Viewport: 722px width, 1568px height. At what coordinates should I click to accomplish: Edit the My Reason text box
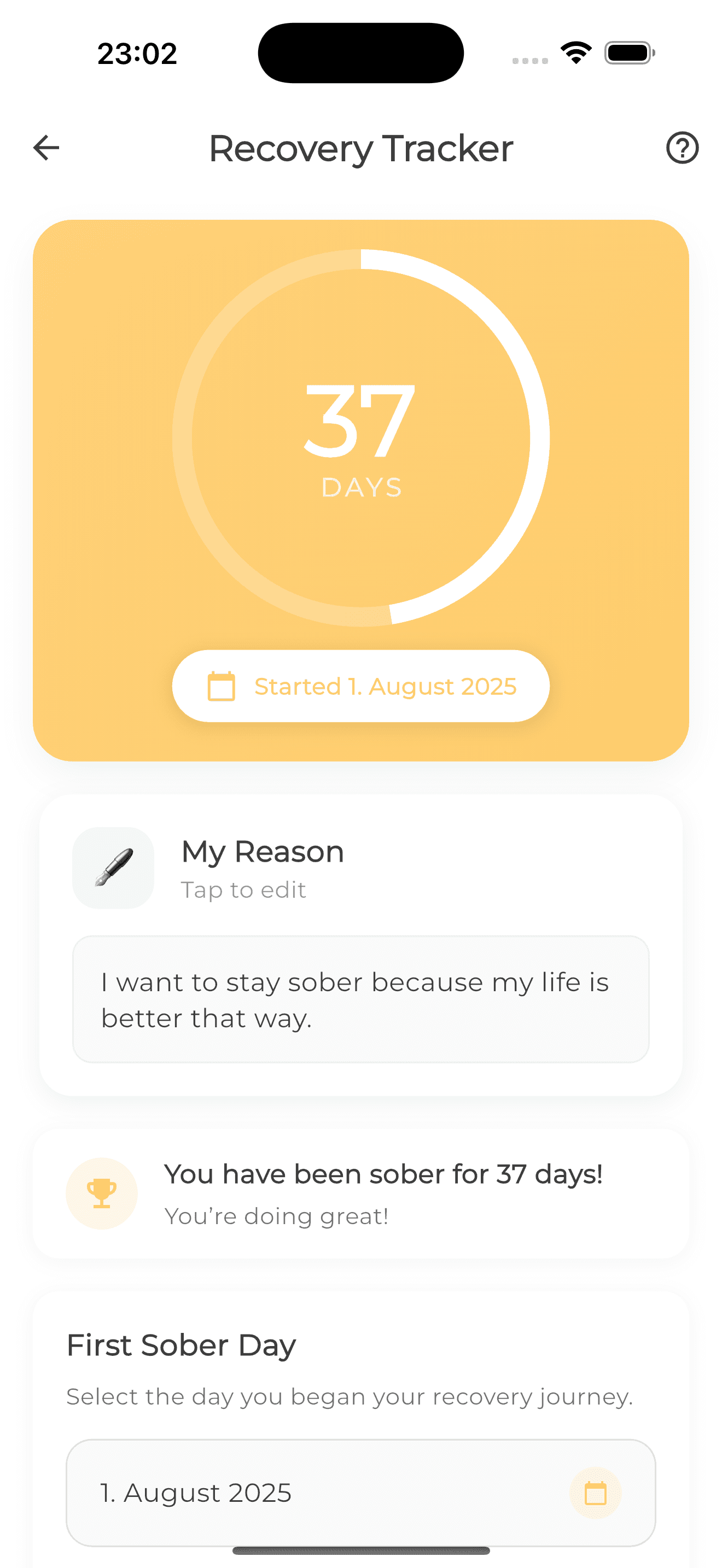[x=361, y=999]
